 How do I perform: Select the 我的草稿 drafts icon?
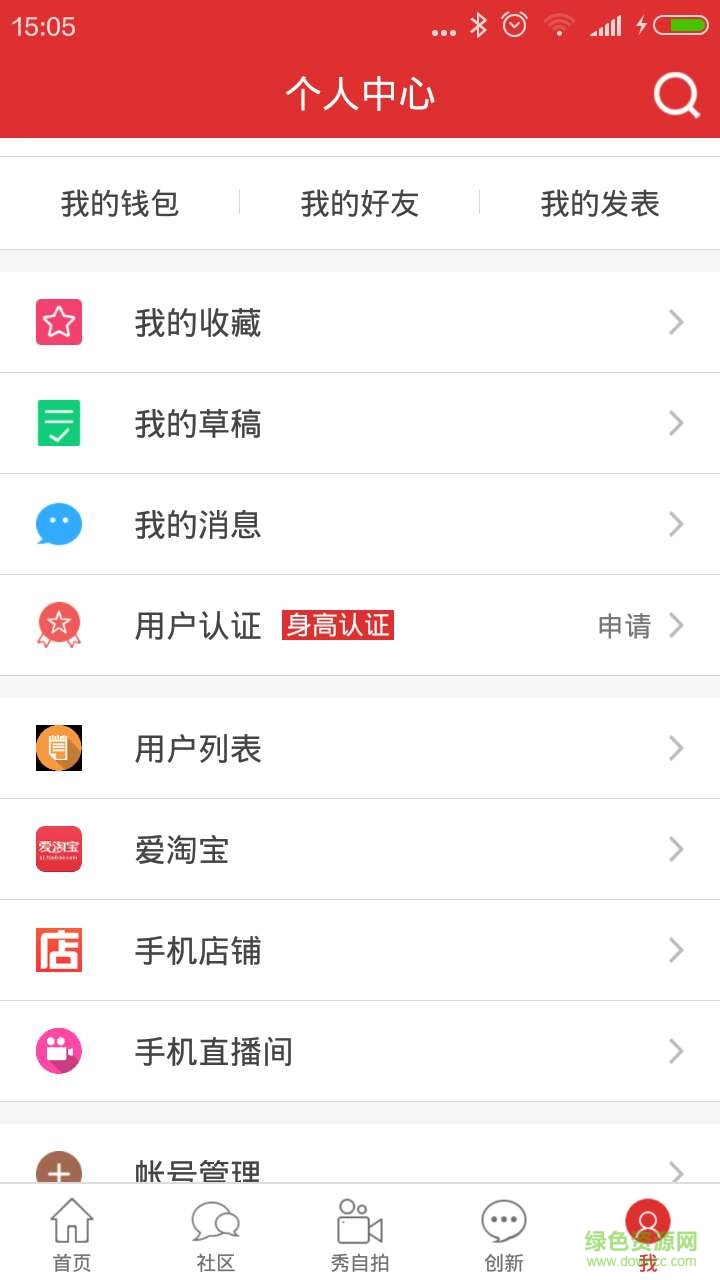click(x=59, y=423)
